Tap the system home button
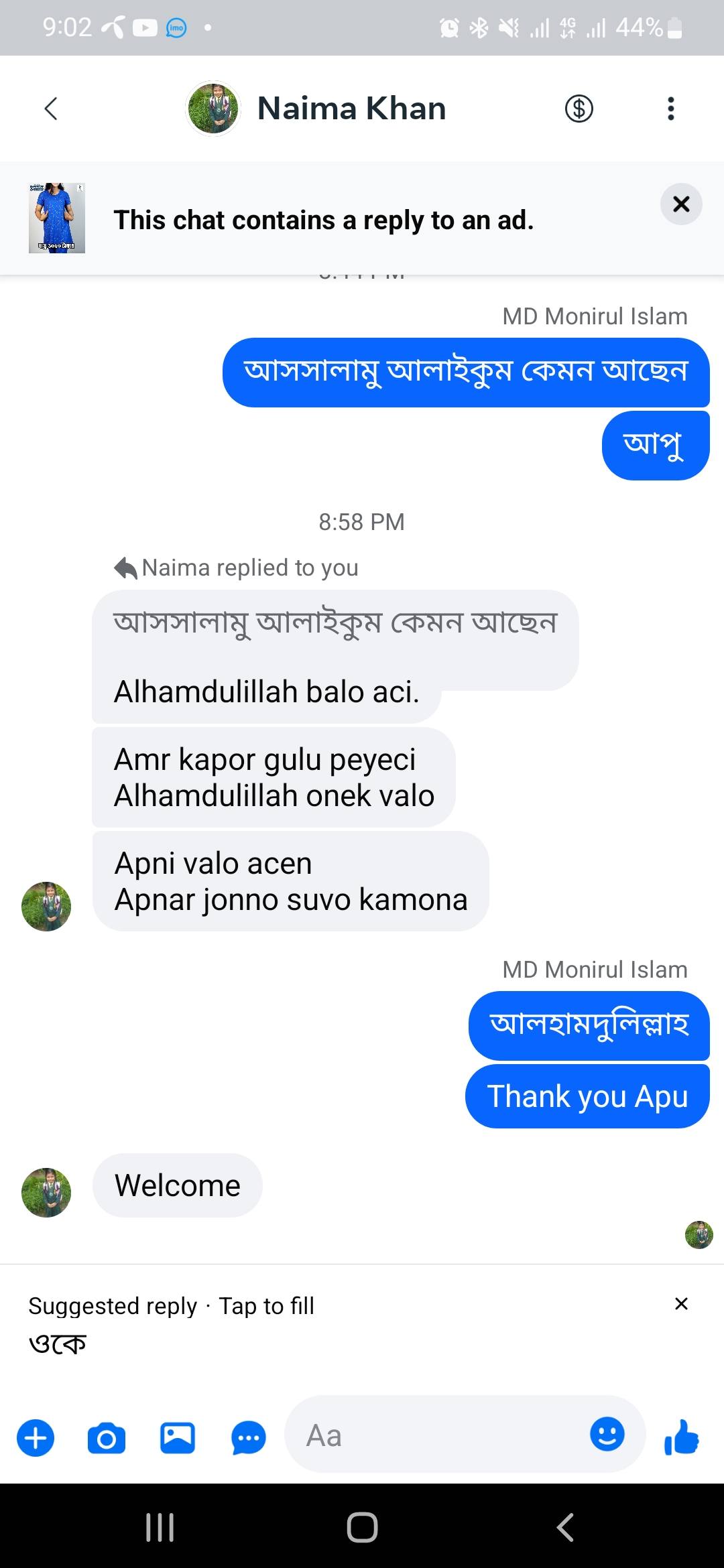Screen dimensions: 724x1568 362,1528
